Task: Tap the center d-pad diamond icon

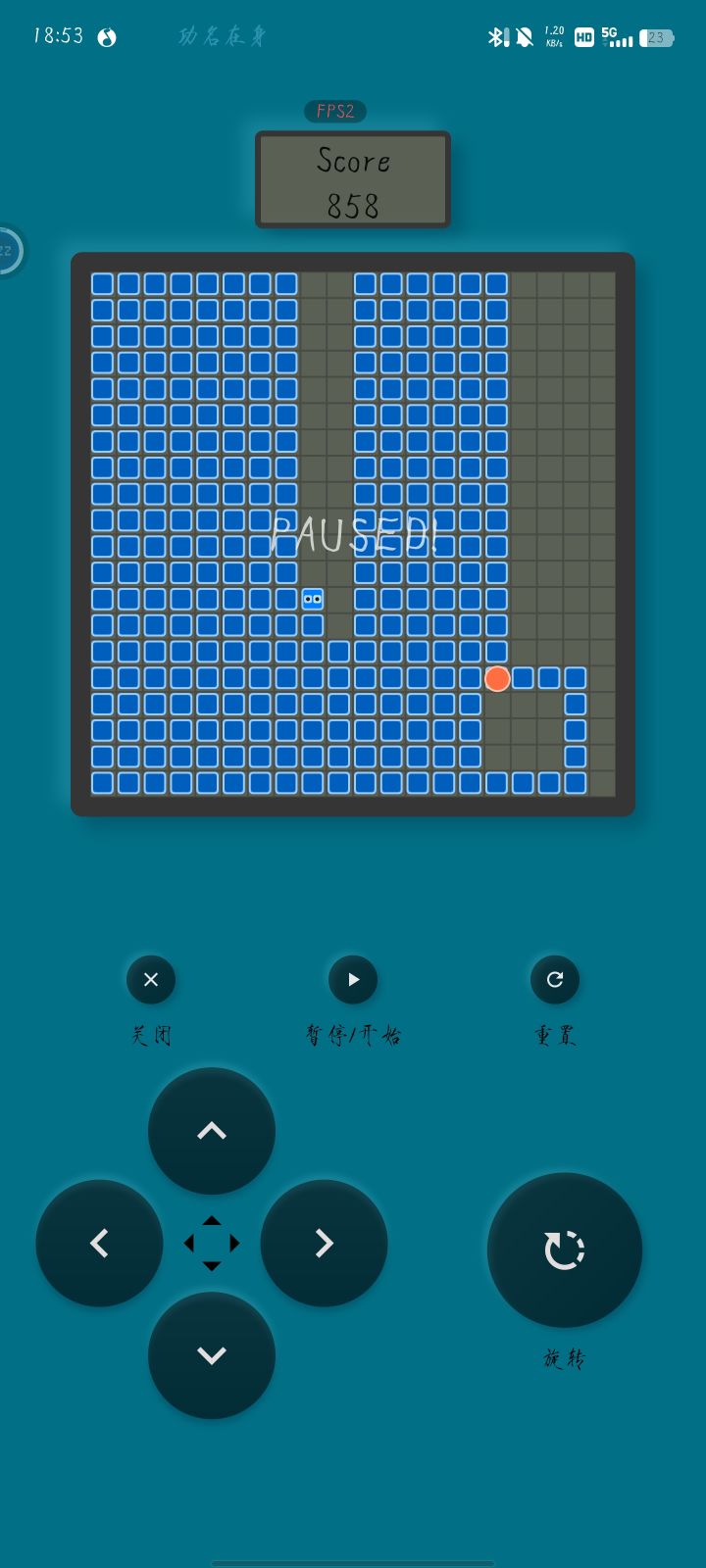Action: coord(212,1243)
